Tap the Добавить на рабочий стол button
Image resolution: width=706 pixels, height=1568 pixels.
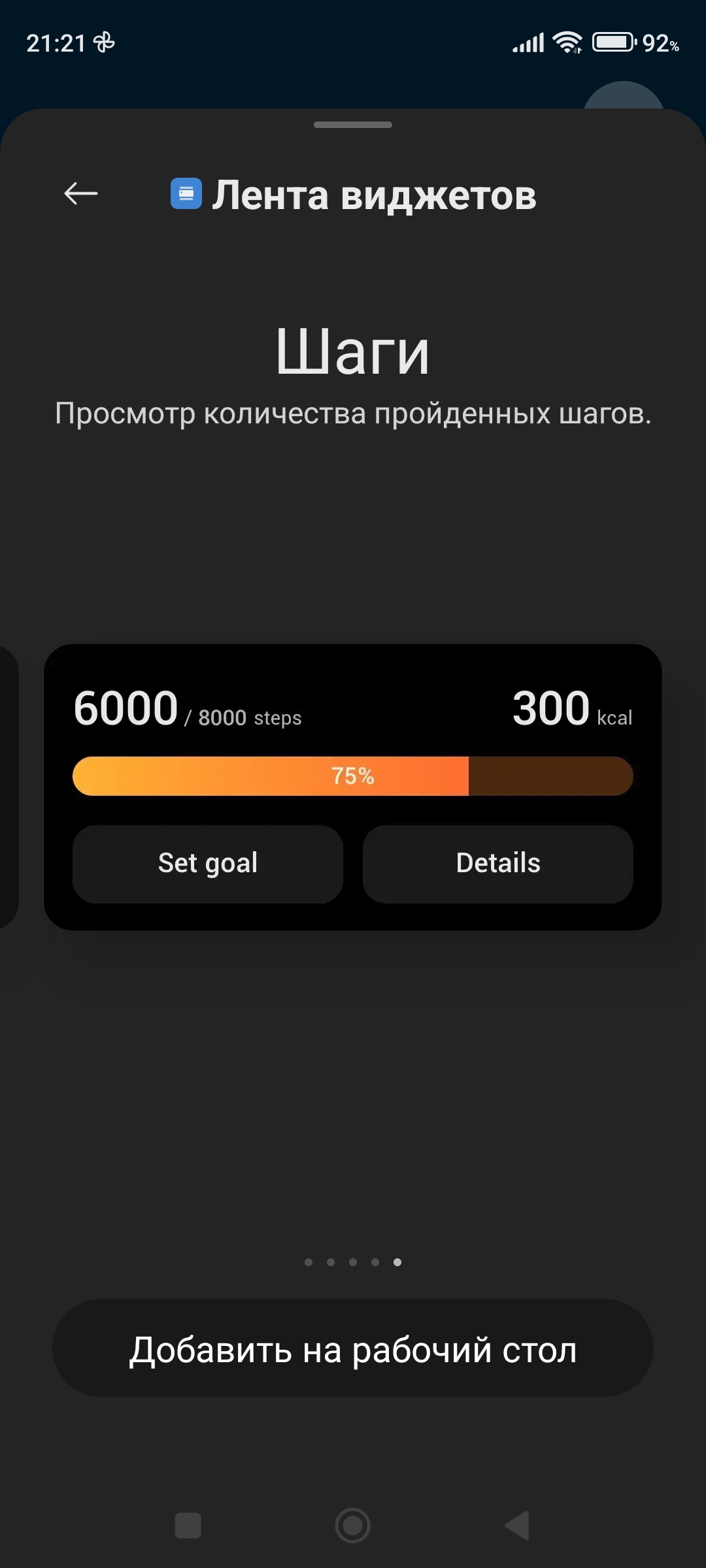click(353, 1348)
